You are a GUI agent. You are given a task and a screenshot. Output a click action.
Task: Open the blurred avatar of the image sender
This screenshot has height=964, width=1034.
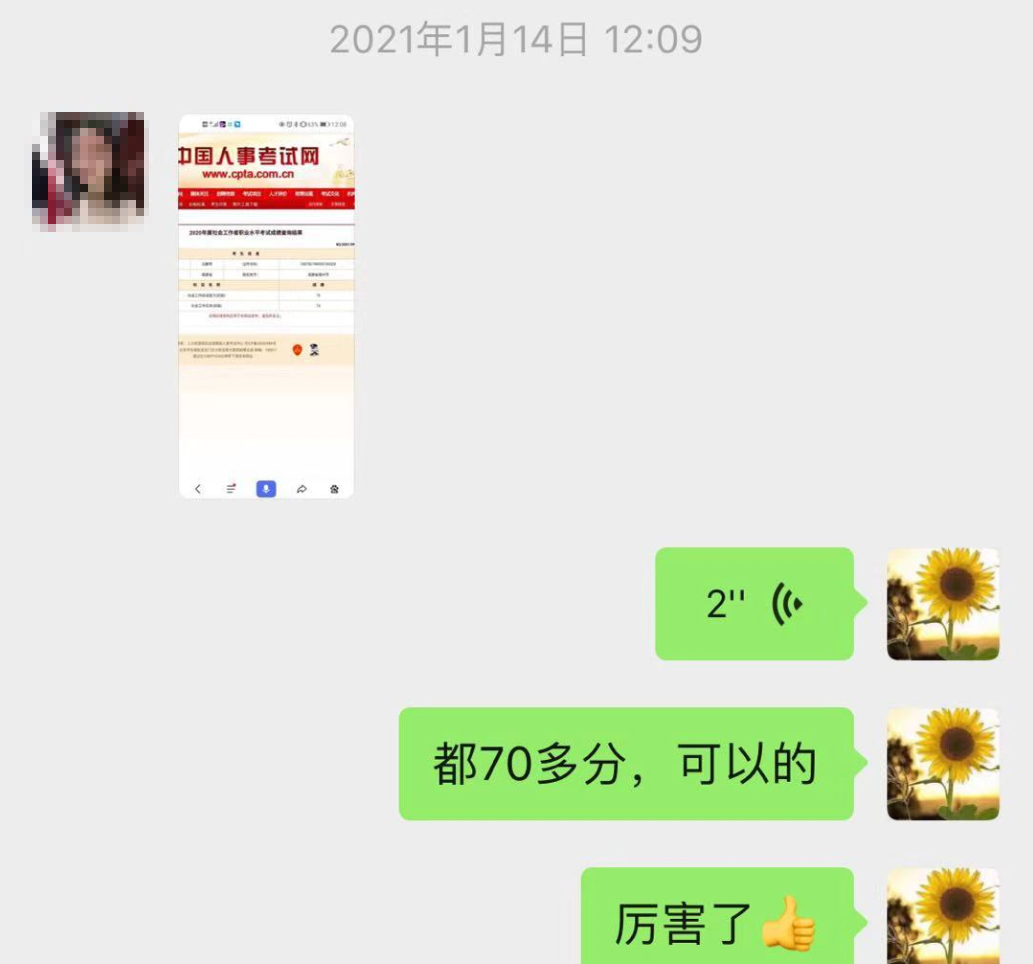click(89, 171)
